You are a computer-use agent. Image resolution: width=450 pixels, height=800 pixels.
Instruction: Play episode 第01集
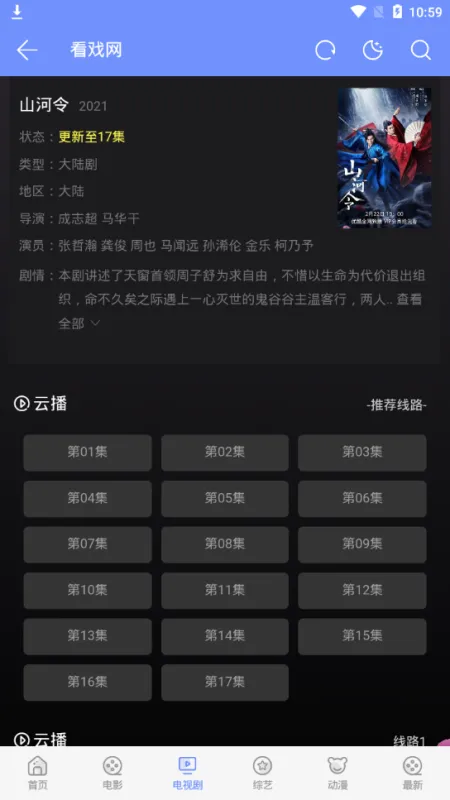click(88, 452)
